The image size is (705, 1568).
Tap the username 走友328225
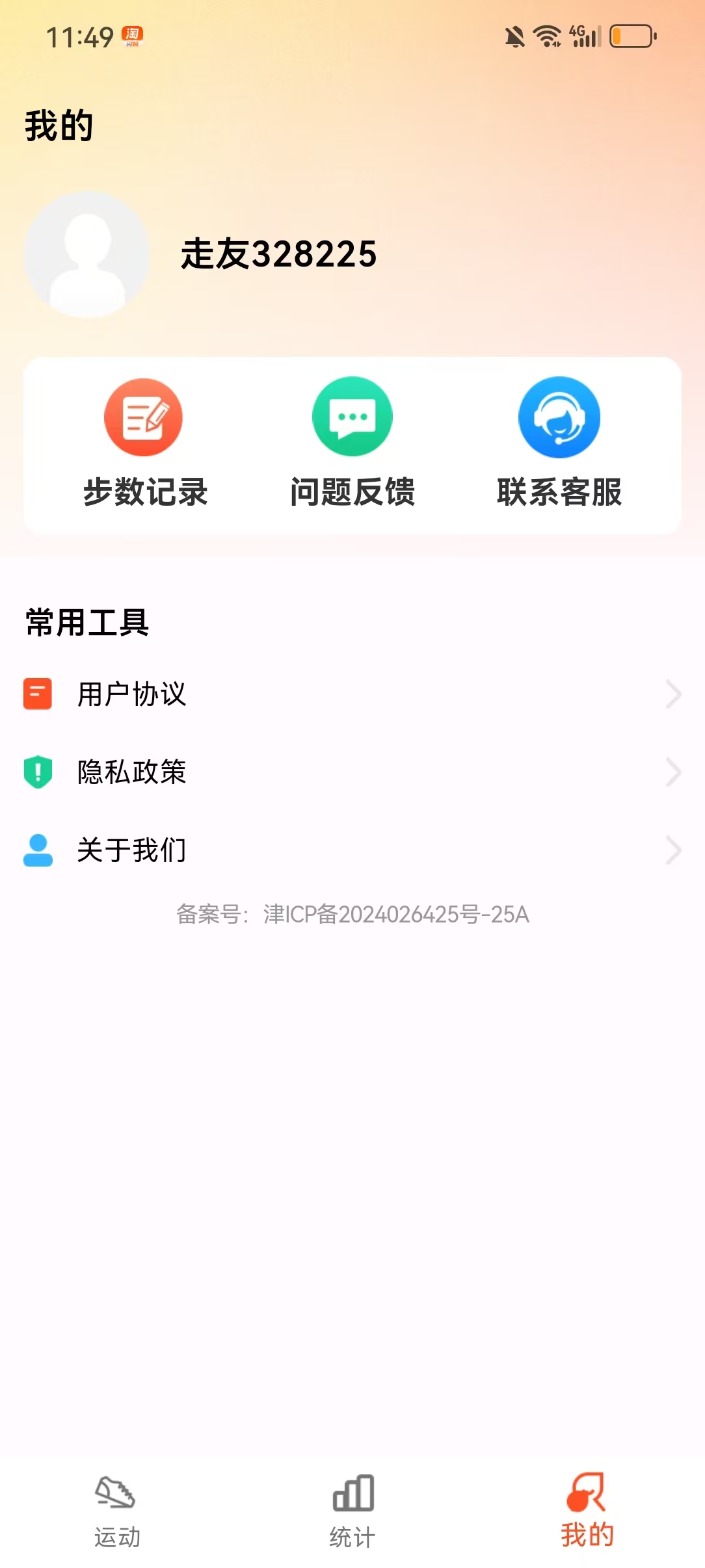coord(278,255)
